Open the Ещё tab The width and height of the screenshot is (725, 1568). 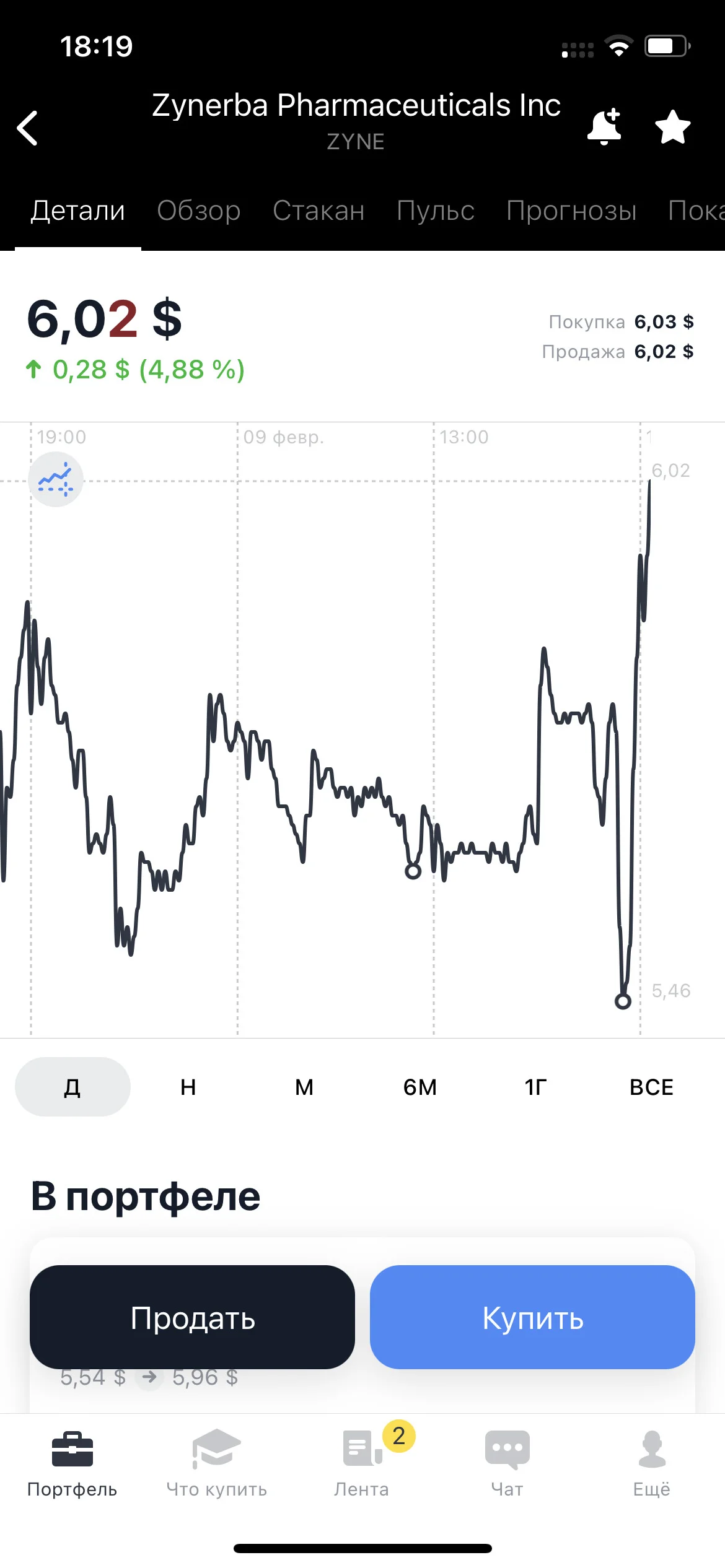point(652,1464)
